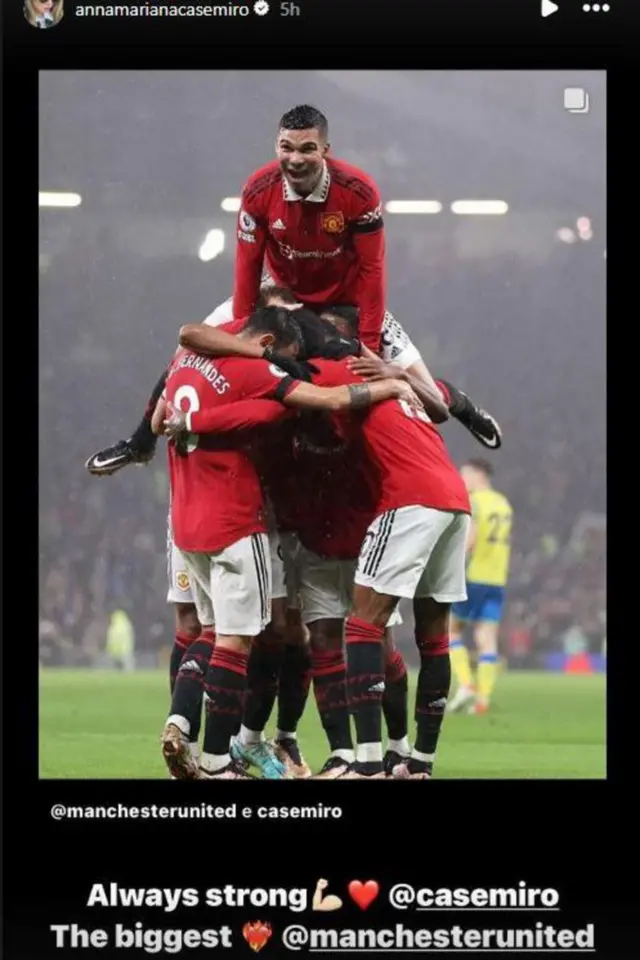
Task: Open the reshared Manchester United post
Action: (x=322, y=425)
